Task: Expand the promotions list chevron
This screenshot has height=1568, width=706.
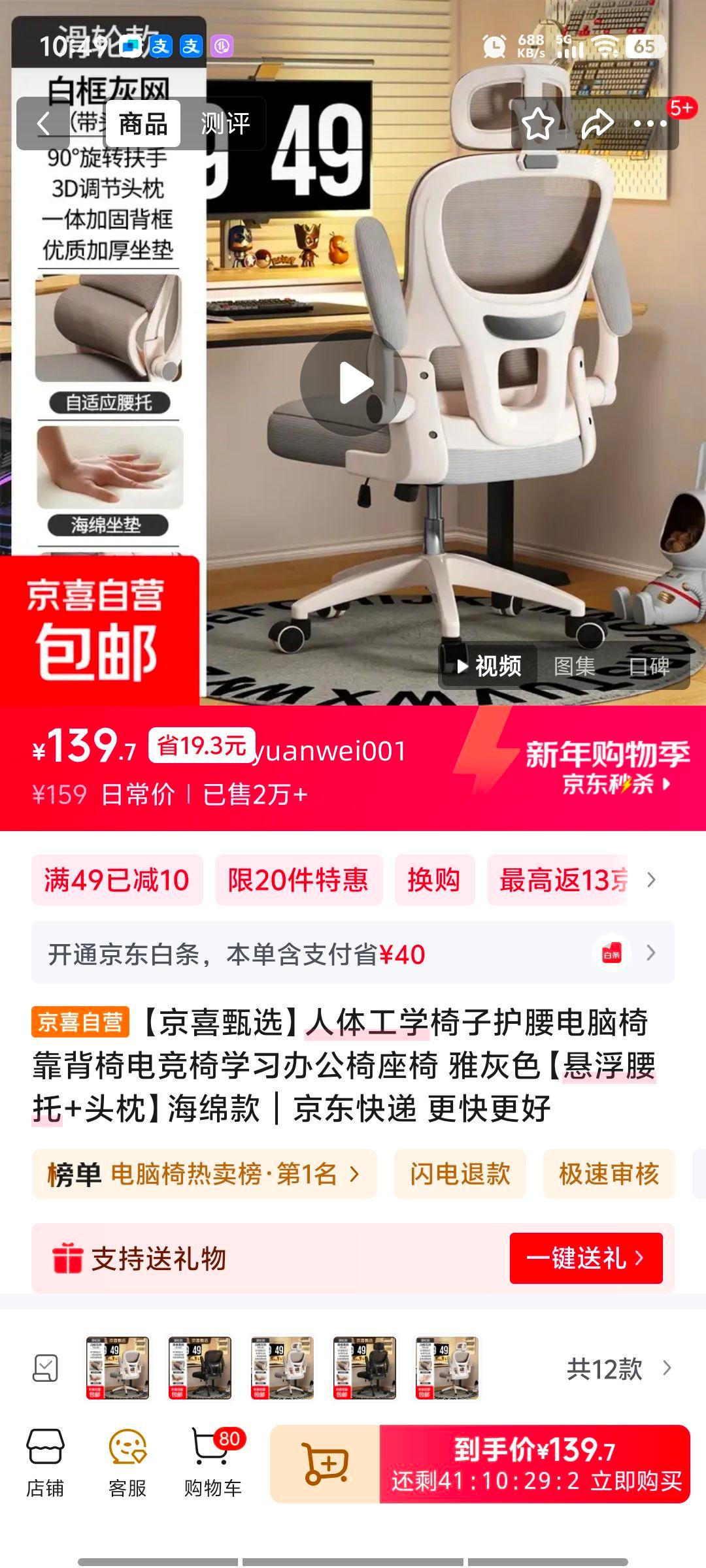Action: pos(649,881)
